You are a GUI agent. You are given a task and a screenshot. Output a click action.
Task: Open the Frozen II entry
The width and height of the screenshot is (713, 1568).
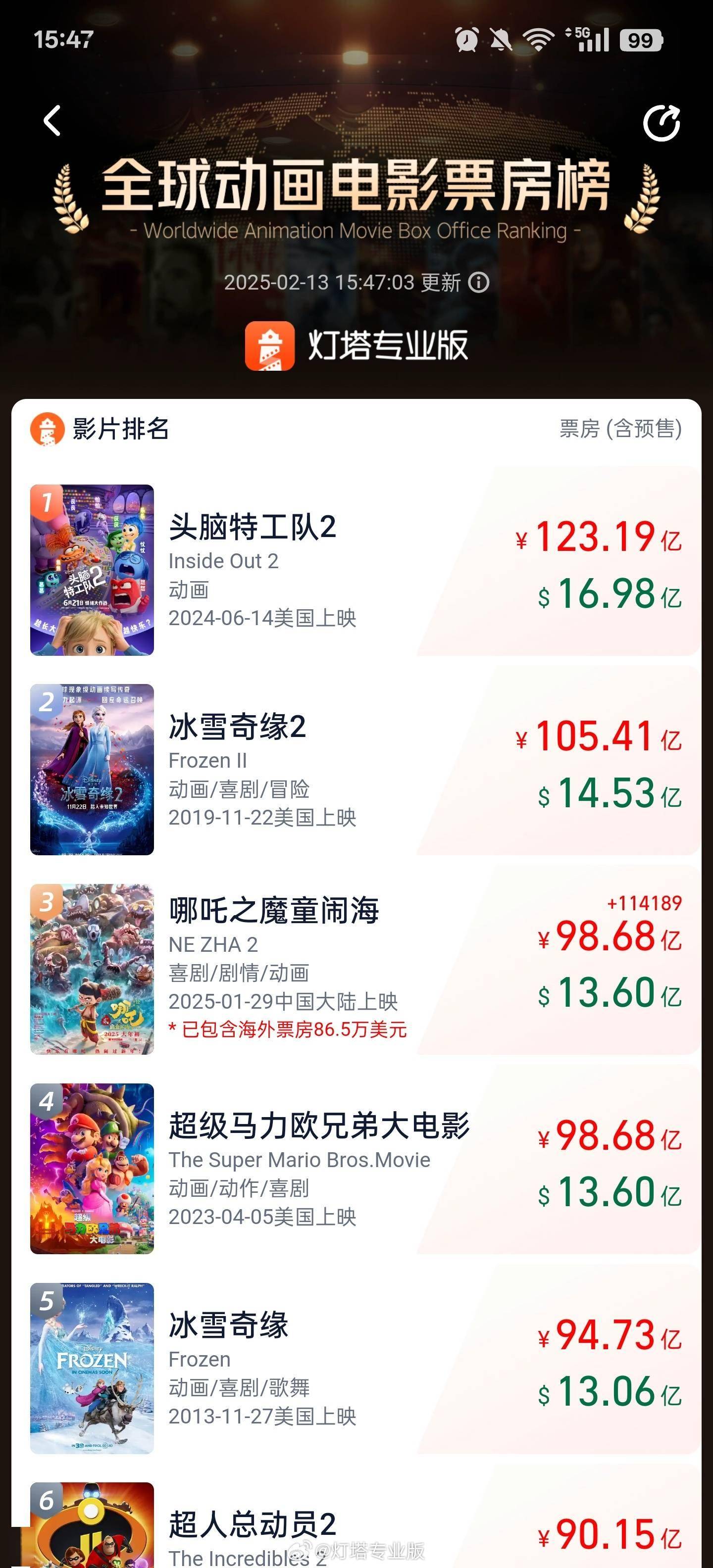356,769
